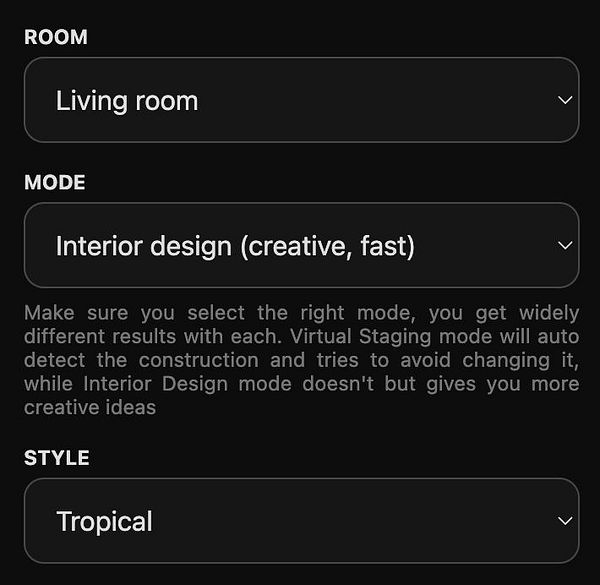Open the Room dropdown showing Living room
Screen dimensions: 600x585
(x=301, y=100)
